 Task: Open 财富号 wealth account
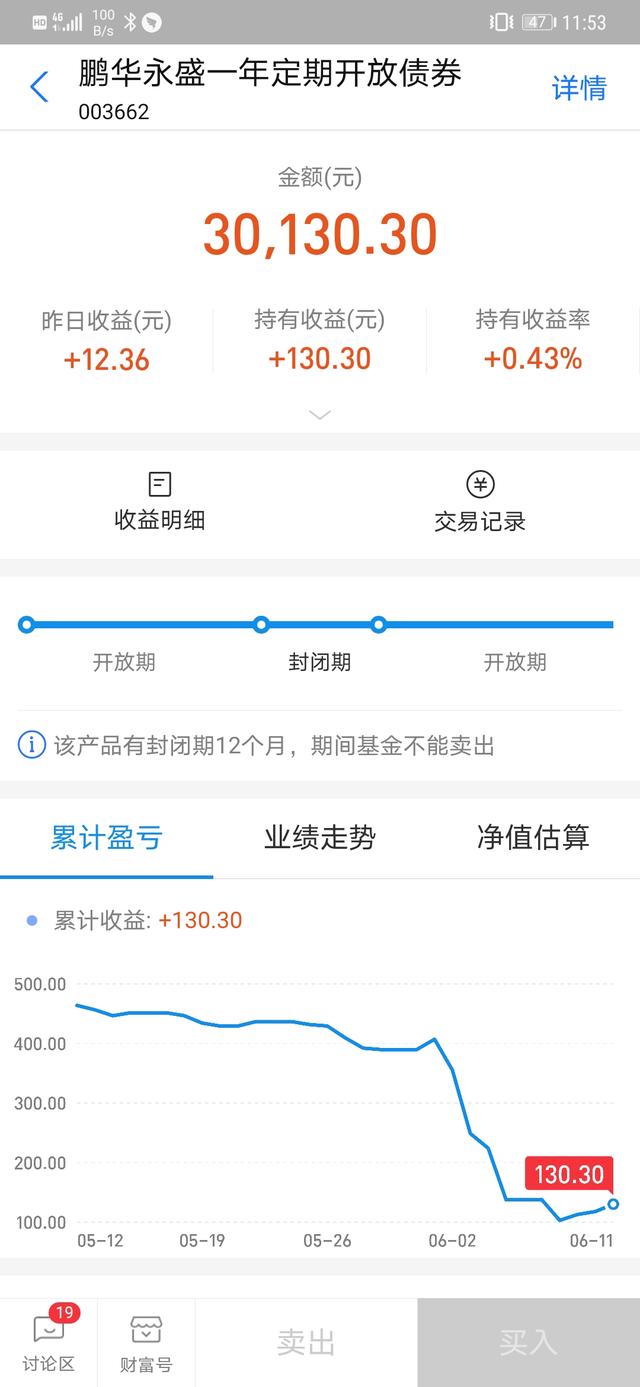pyautogui.click(x=146, y=1342)
